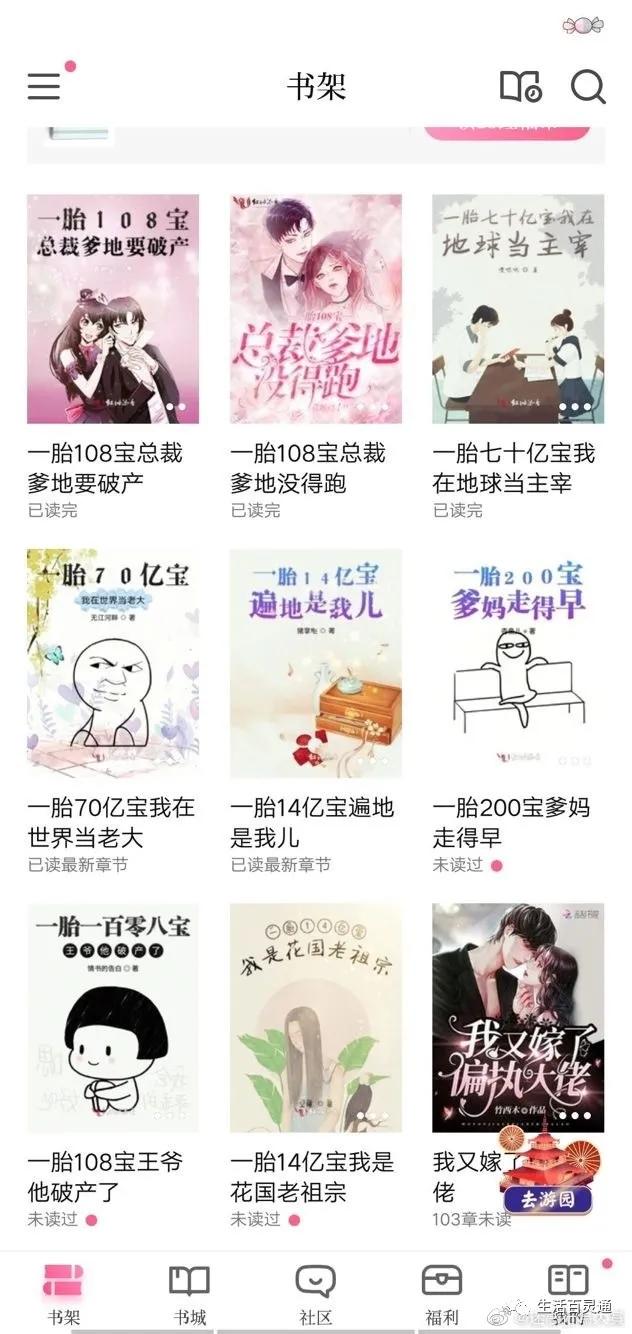Switch to the 书架 tab
Image resolution: width=632 pixels, height=1334 pixels.
click(63, 1294)
